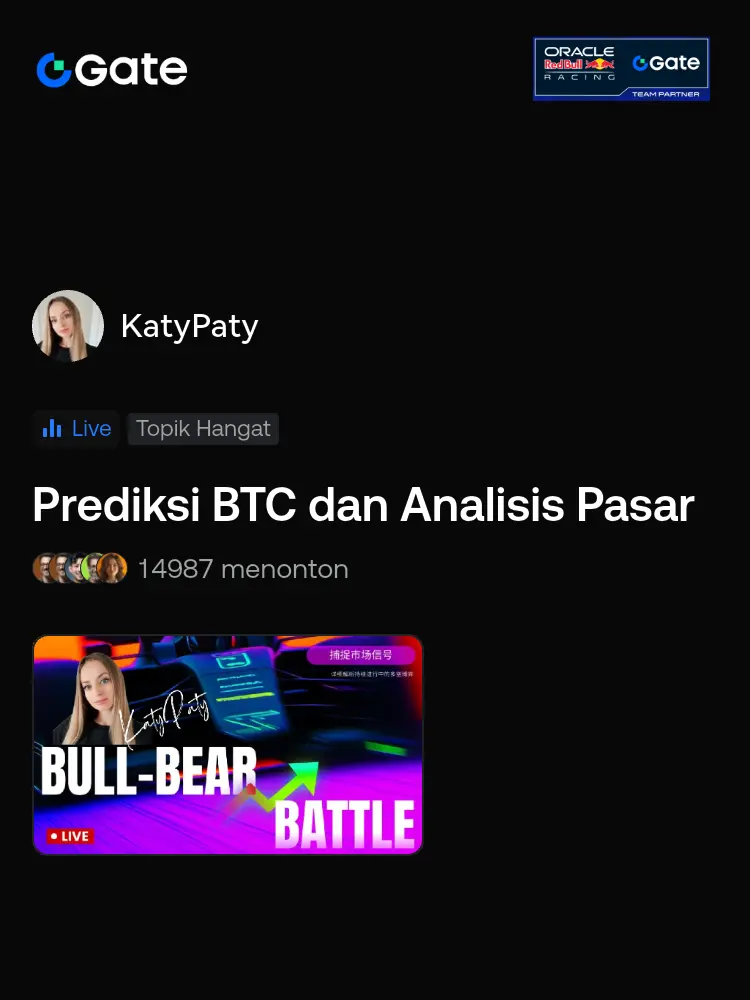Click KatyPaty's profile avatar
Viewport: 750px width, 1000px height.
[67, 324]
